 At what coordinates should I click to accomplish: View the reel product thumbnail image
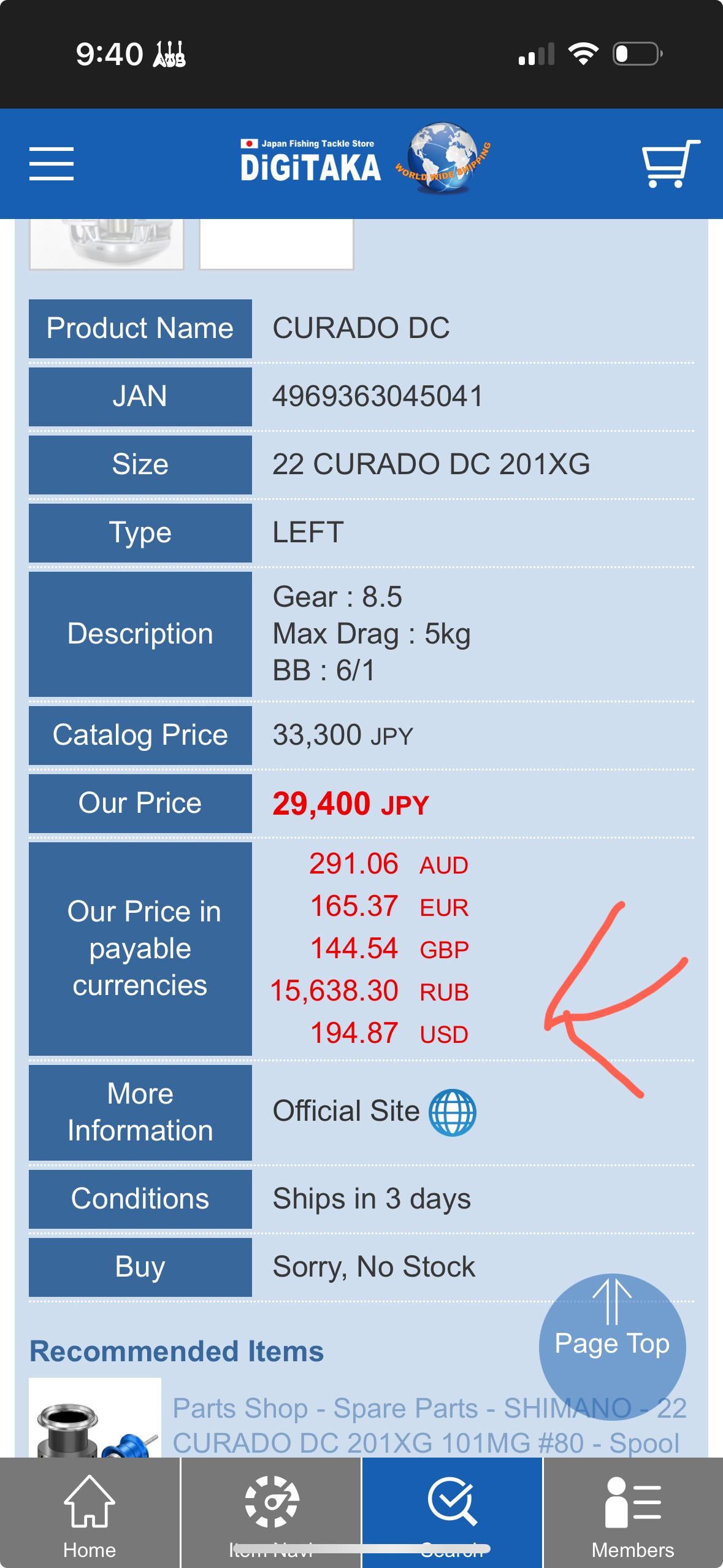(107, 244)
